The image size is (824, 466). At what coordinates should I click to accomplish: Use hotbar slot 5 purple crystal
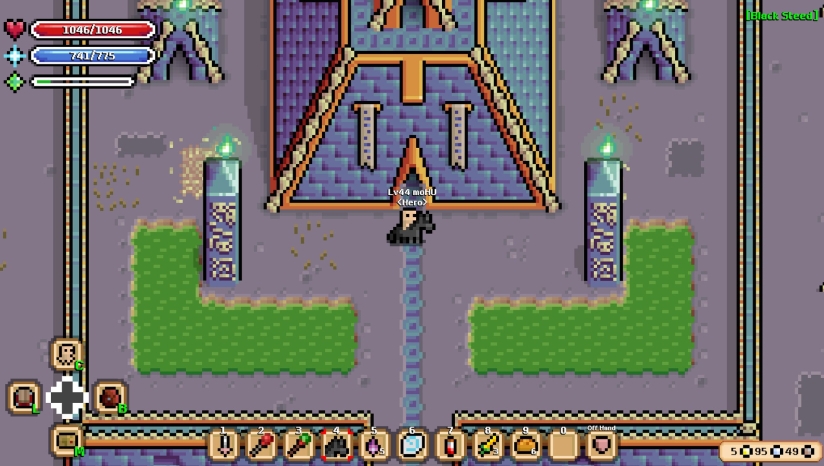point(374,446)
